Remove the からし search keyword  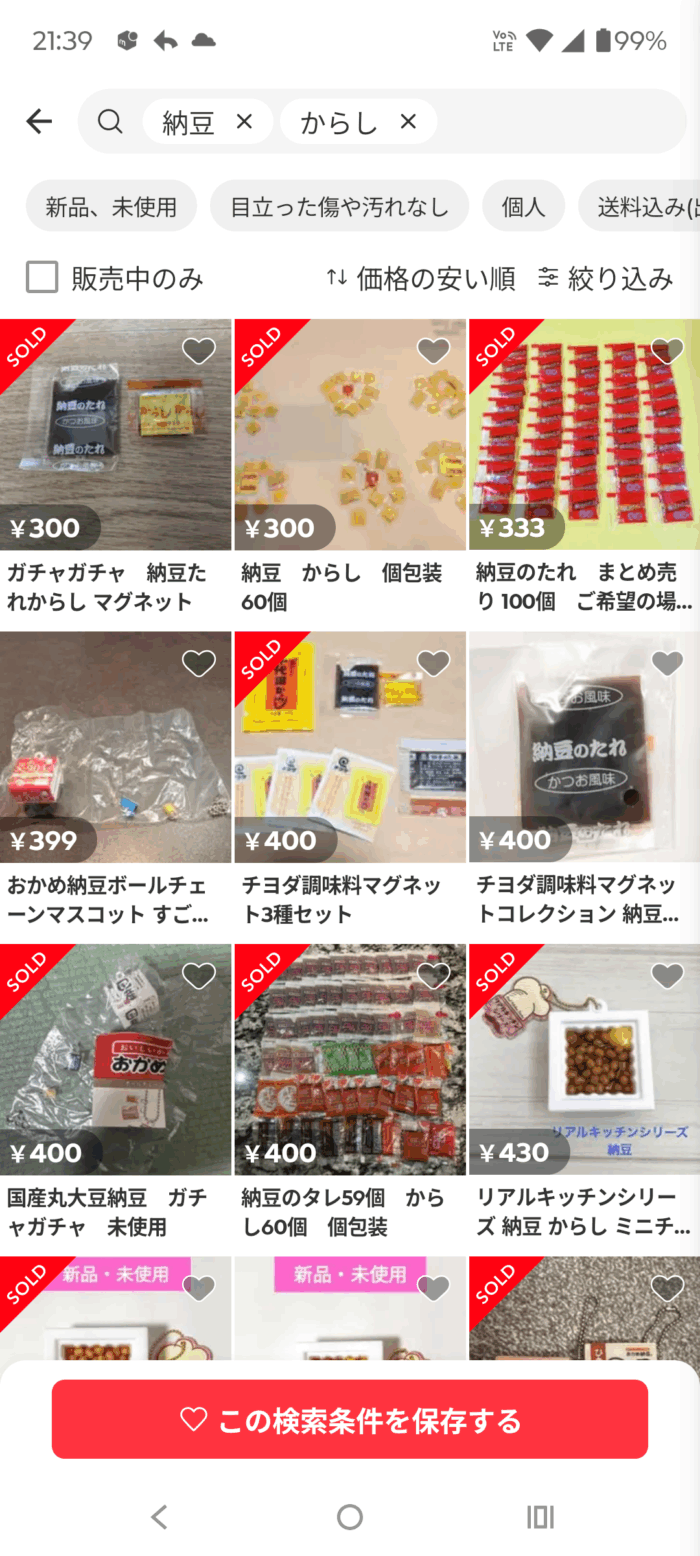coord(408,122)
